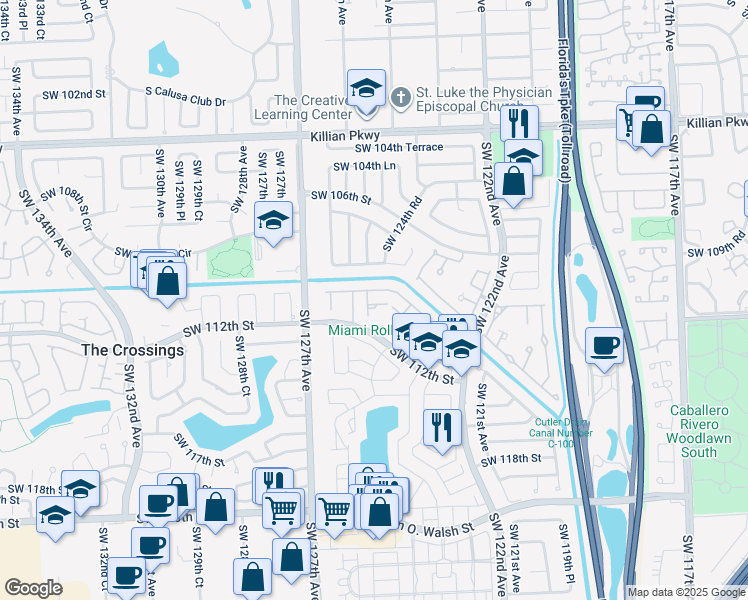Open the shopping marker near SW 109th St Cir
The width and height of the screenshot is (748, 600).
pyautogui.click(x=167, y=279)
